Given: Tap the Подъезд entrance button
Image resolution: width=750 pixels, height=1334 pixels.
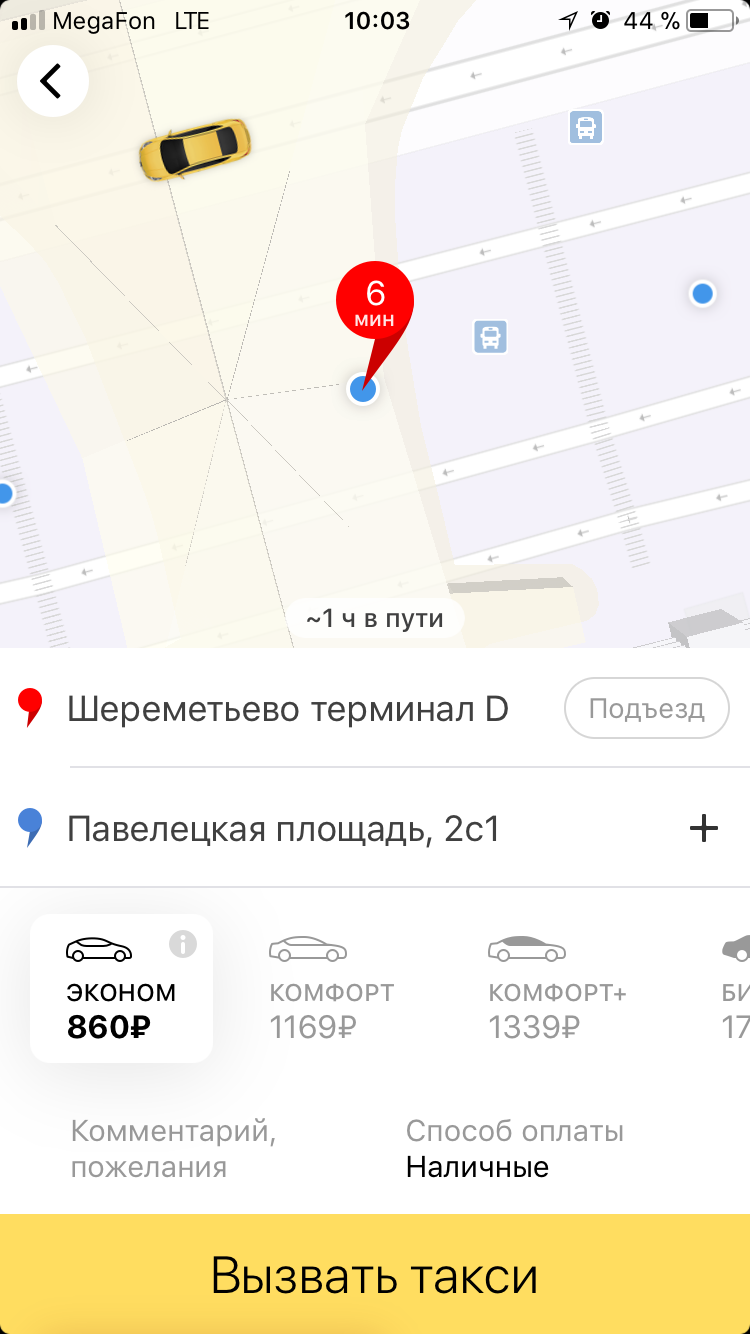Looking at the screenshot, I should 646,709.
